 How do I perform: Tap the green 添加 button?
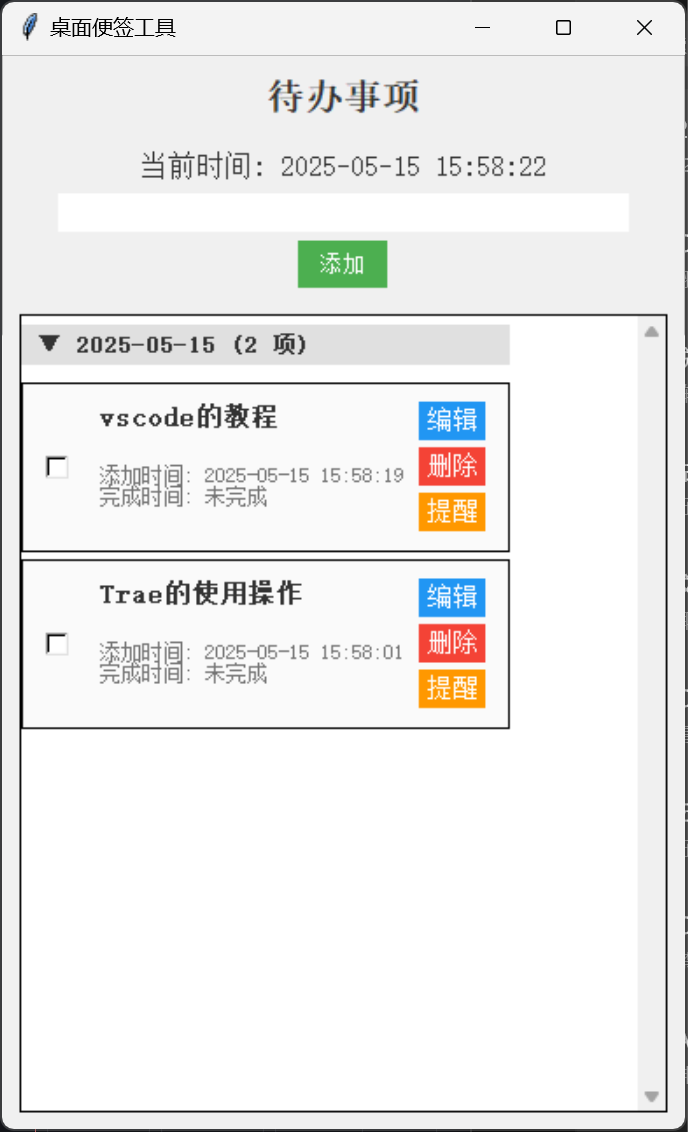(342, 264)
